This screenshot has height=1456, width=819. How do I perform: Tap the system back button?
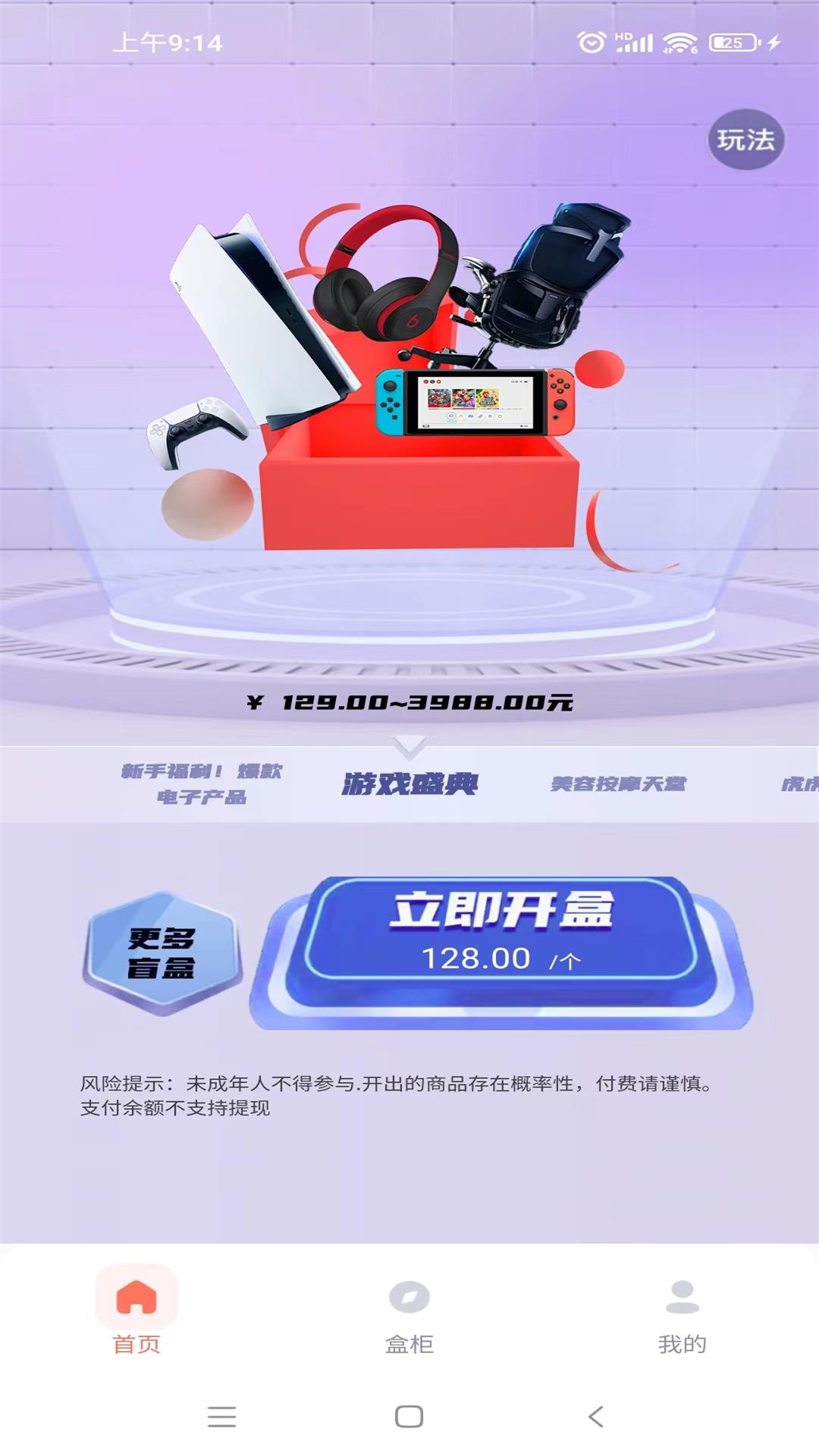pos(596,1416)
